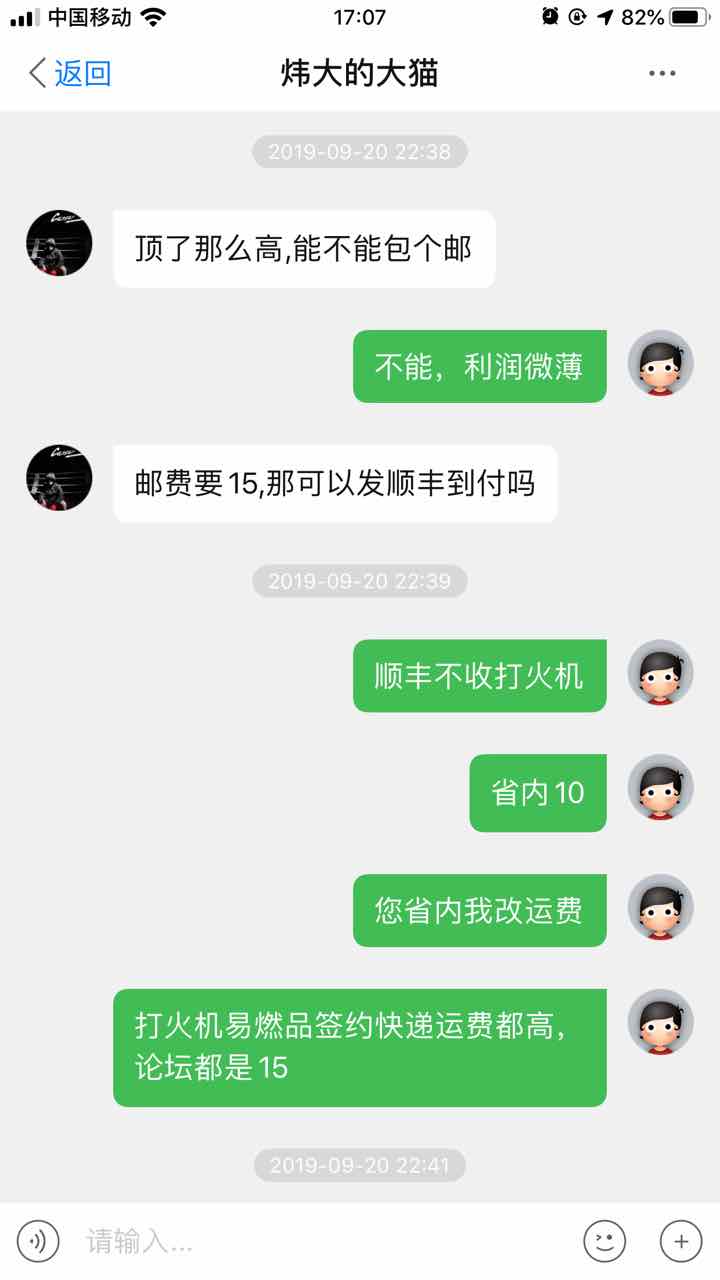Focus the 请输入 message field
The width and height of the screenshot is (720, 1280).
(x=320, y=1241)
